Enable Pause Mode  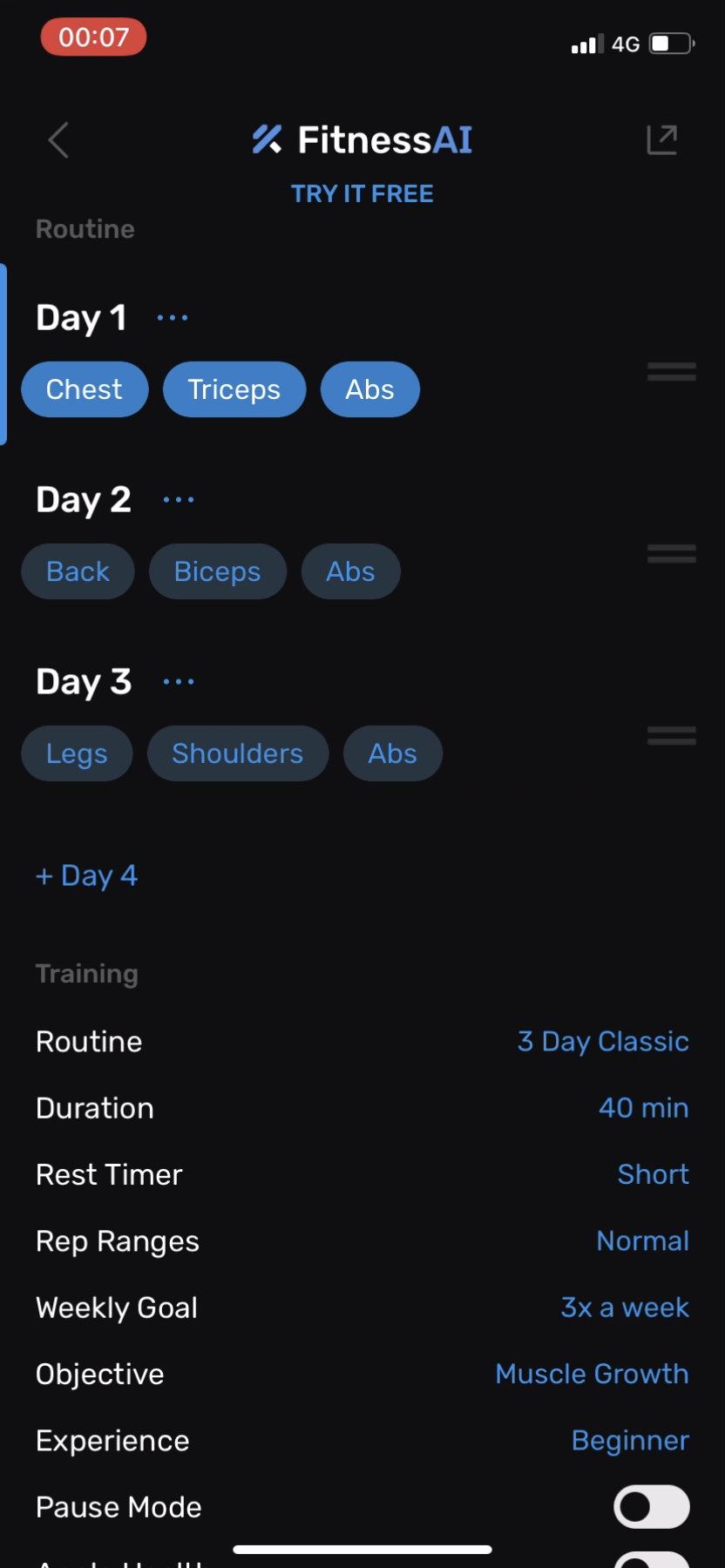[650, 1506]
